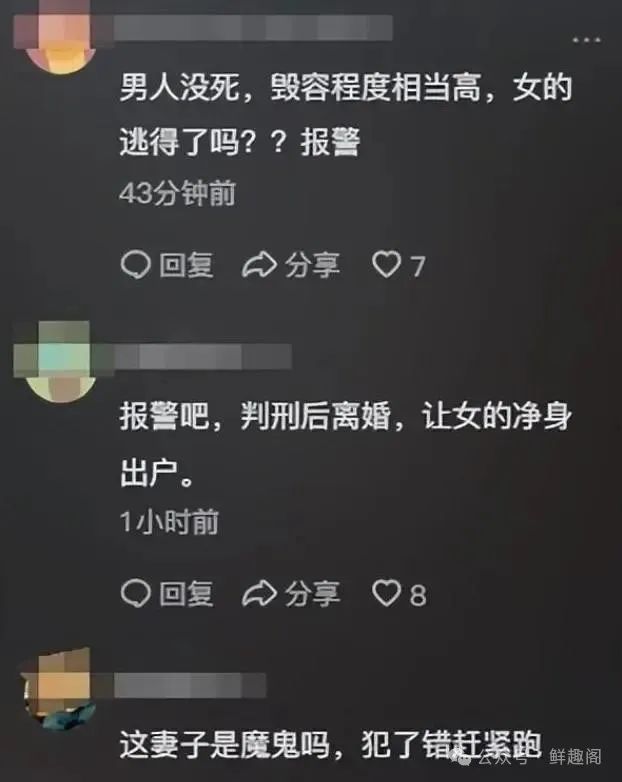Share the comment posted 43分钟前

[x=292, y=265]
